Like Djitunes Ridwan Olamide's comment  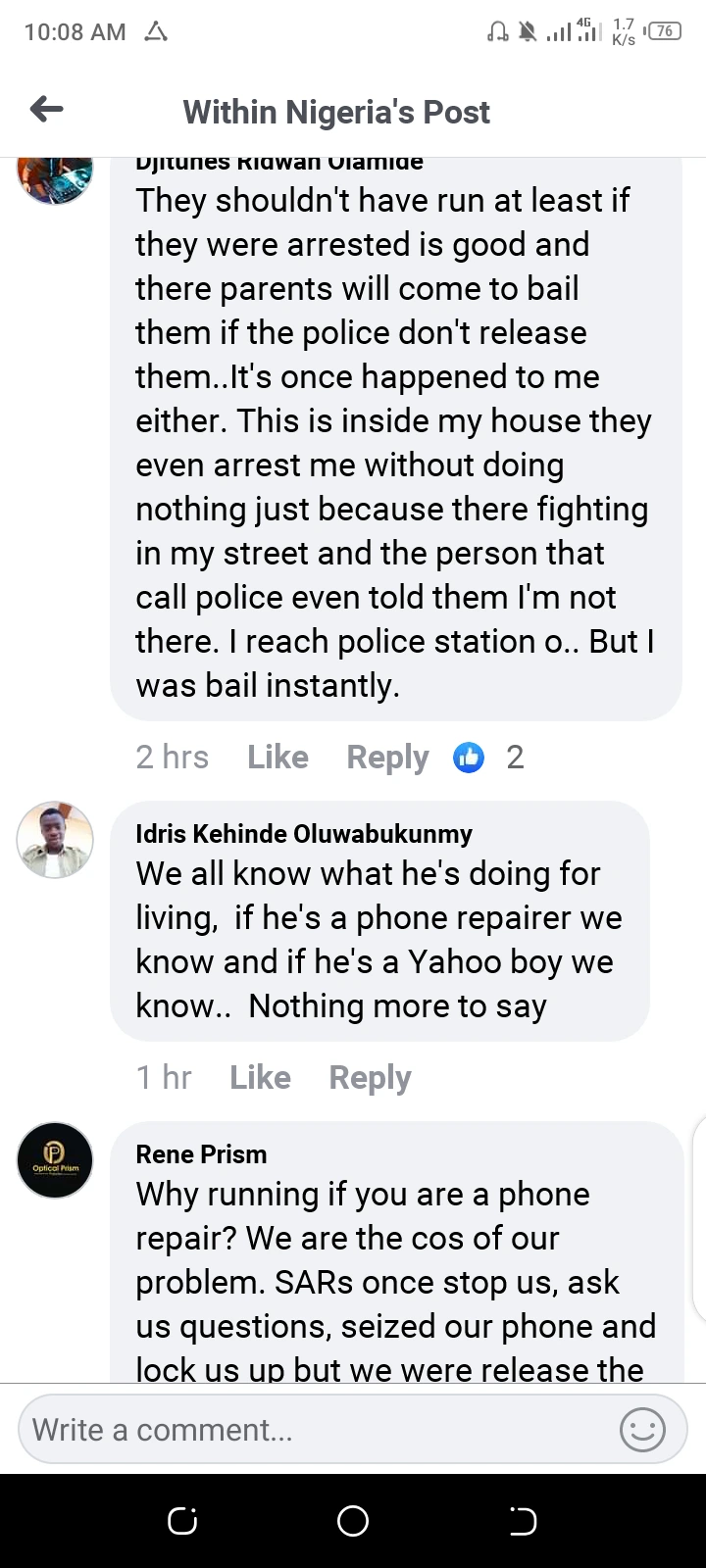pos(277,757)
